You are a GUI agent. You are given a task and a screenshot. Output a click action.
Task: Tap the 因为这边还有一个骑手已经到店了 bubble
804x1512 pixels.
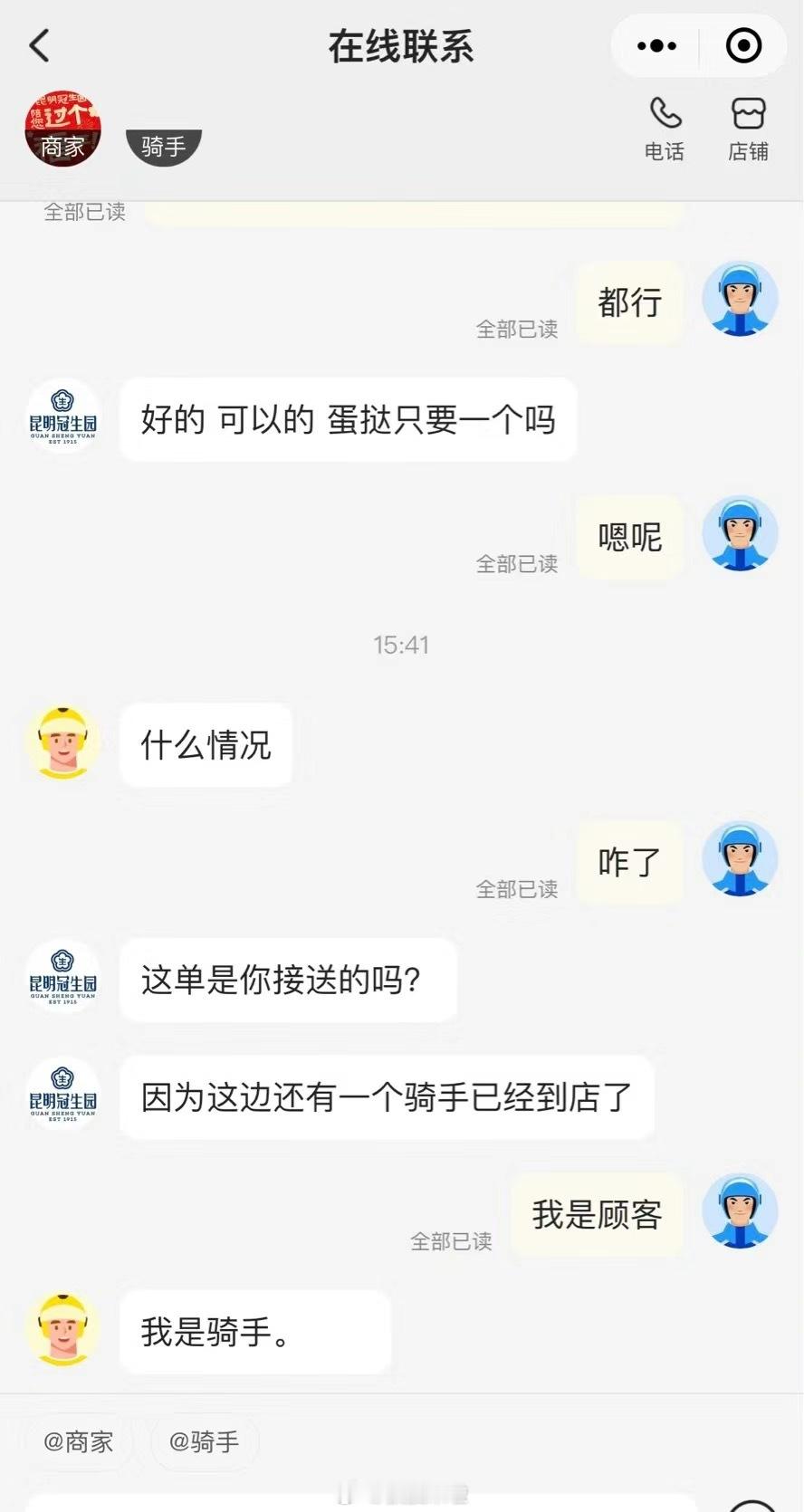(x=386, y=1097)
